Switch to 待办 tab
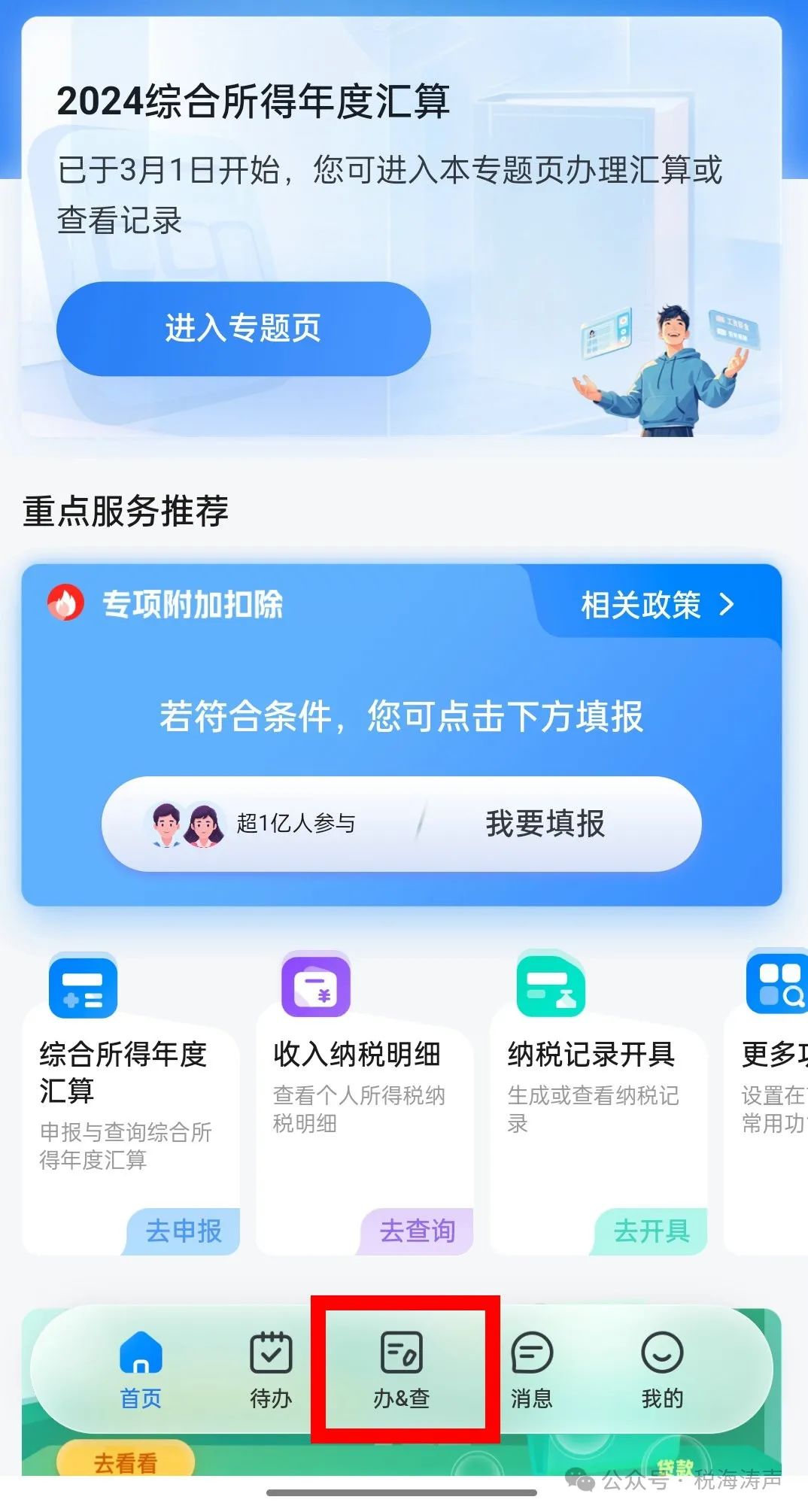 pyautogui.click(x=271, y=1370)
